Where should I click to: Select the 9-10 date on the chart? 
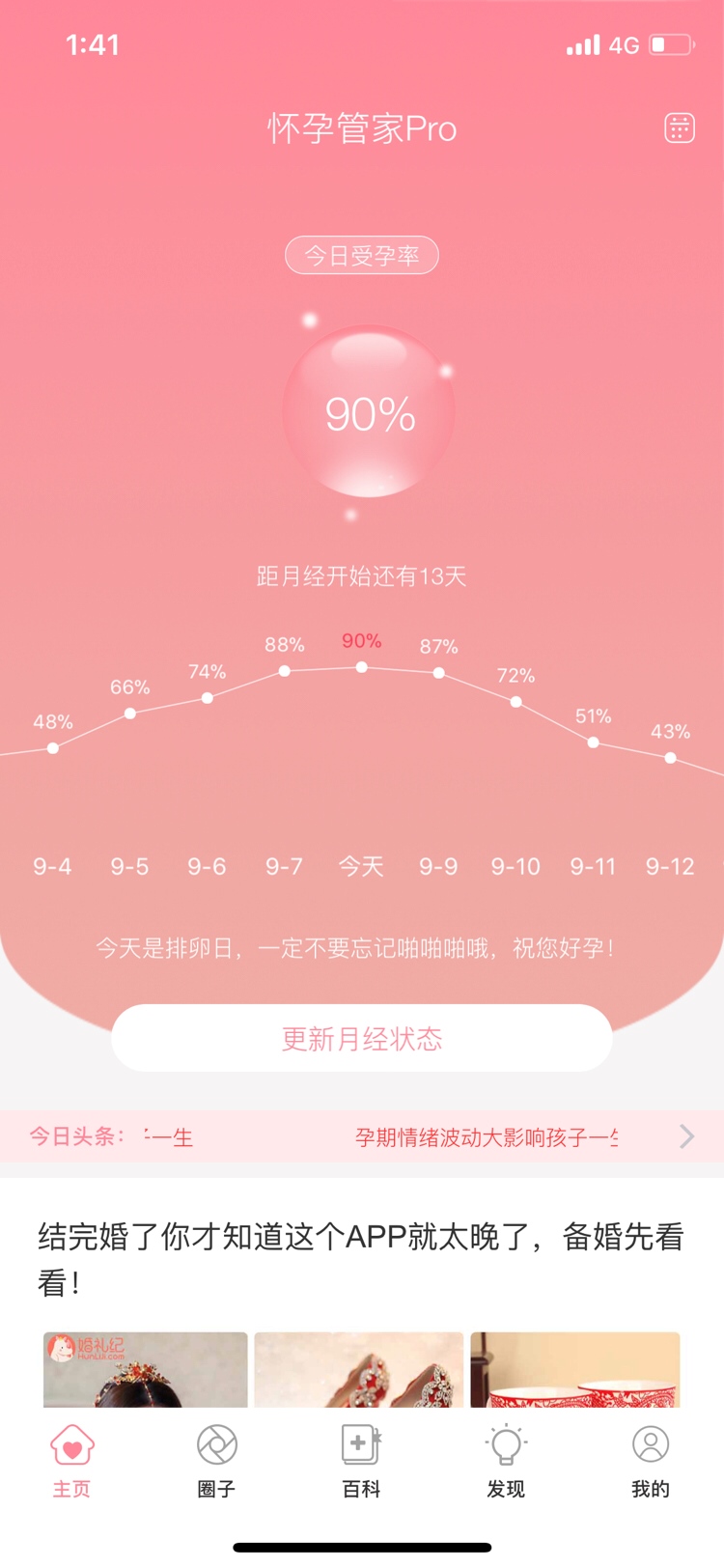515,866
